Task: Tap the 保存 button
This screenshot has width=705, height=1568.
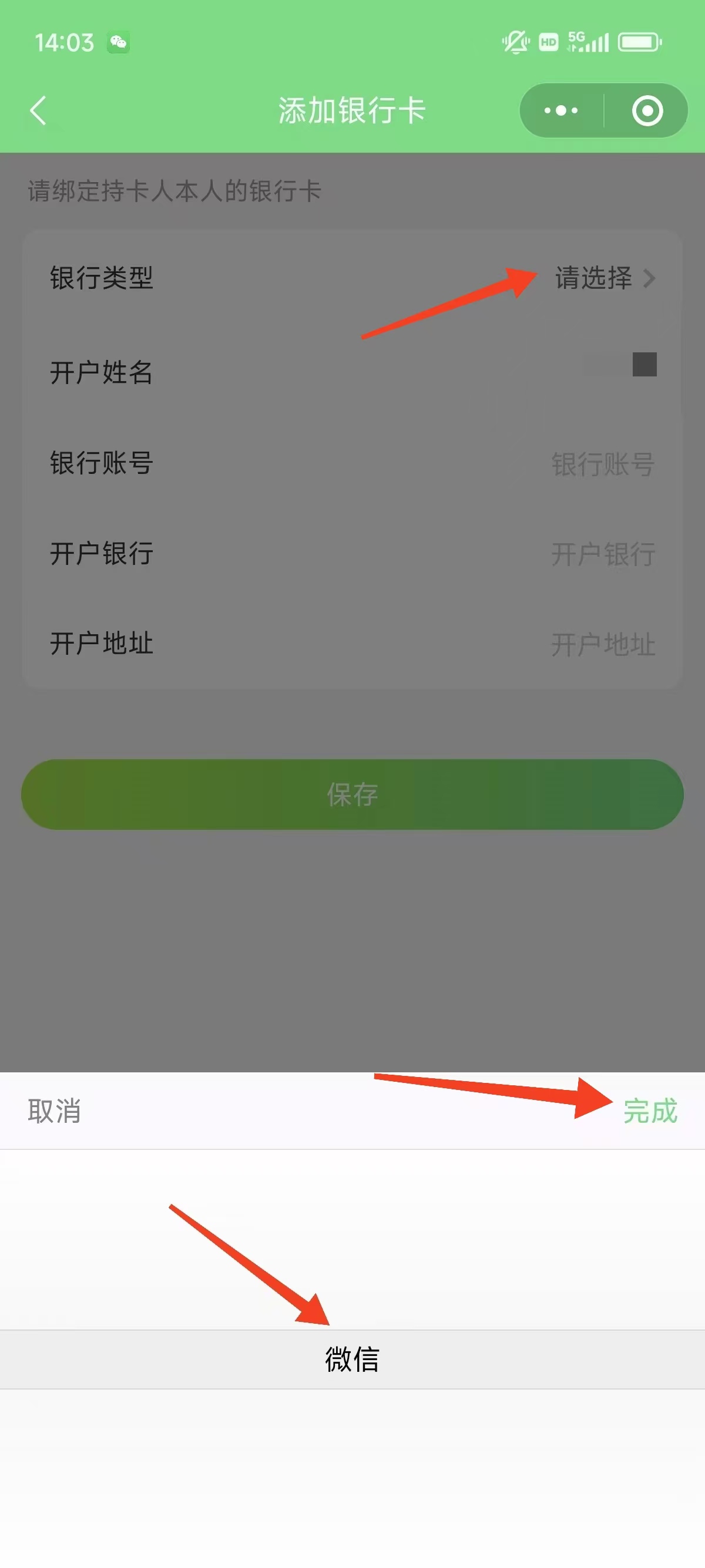Action: pyautogui.click(x=352, y=795)
